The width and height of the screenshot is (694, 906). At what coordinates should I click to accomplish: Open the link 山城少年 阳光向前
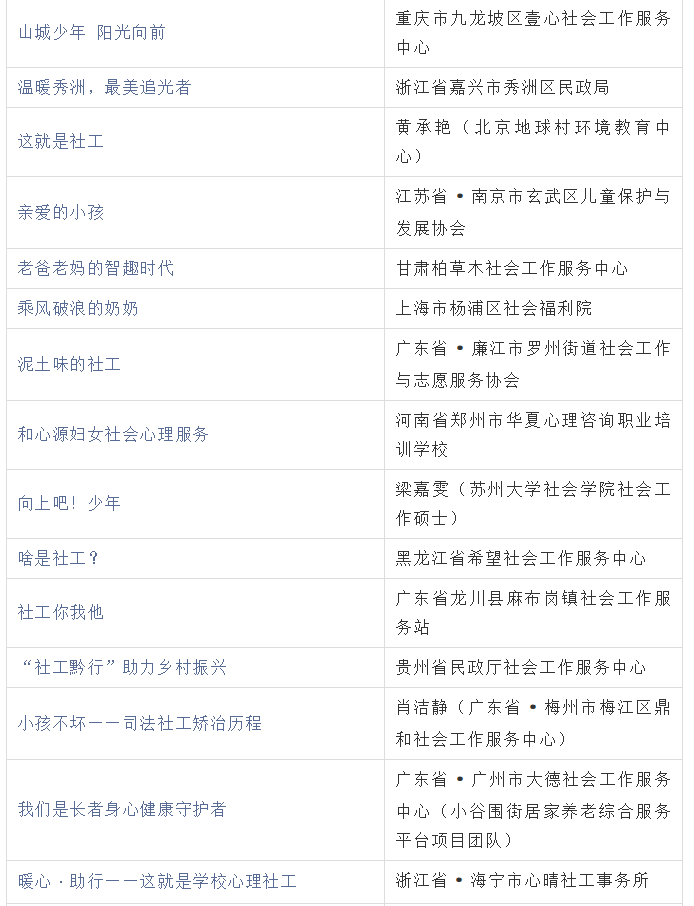[x=92, y=32]
